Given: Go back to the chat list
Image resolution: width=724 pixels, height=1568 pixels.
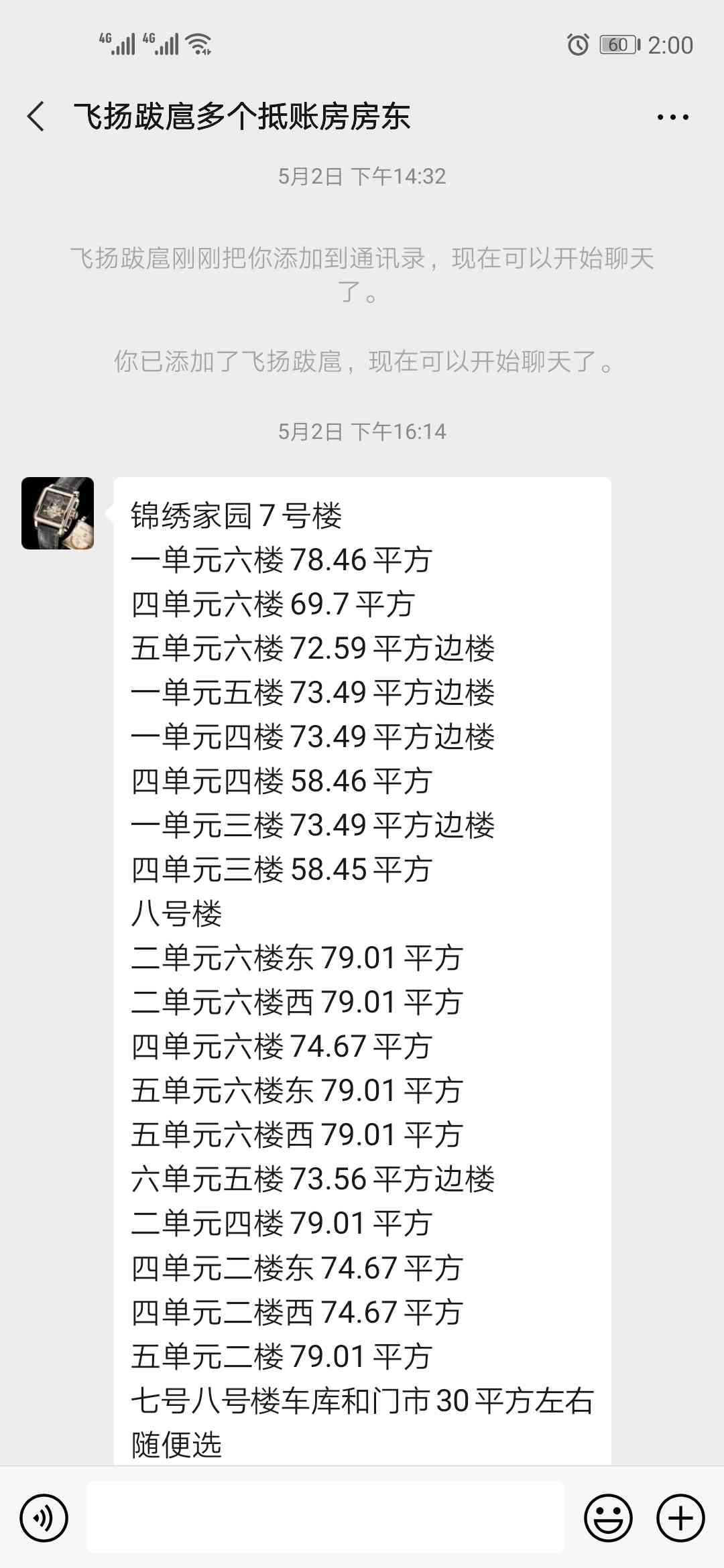Looking at the screenshot, I should pos(36,117).
